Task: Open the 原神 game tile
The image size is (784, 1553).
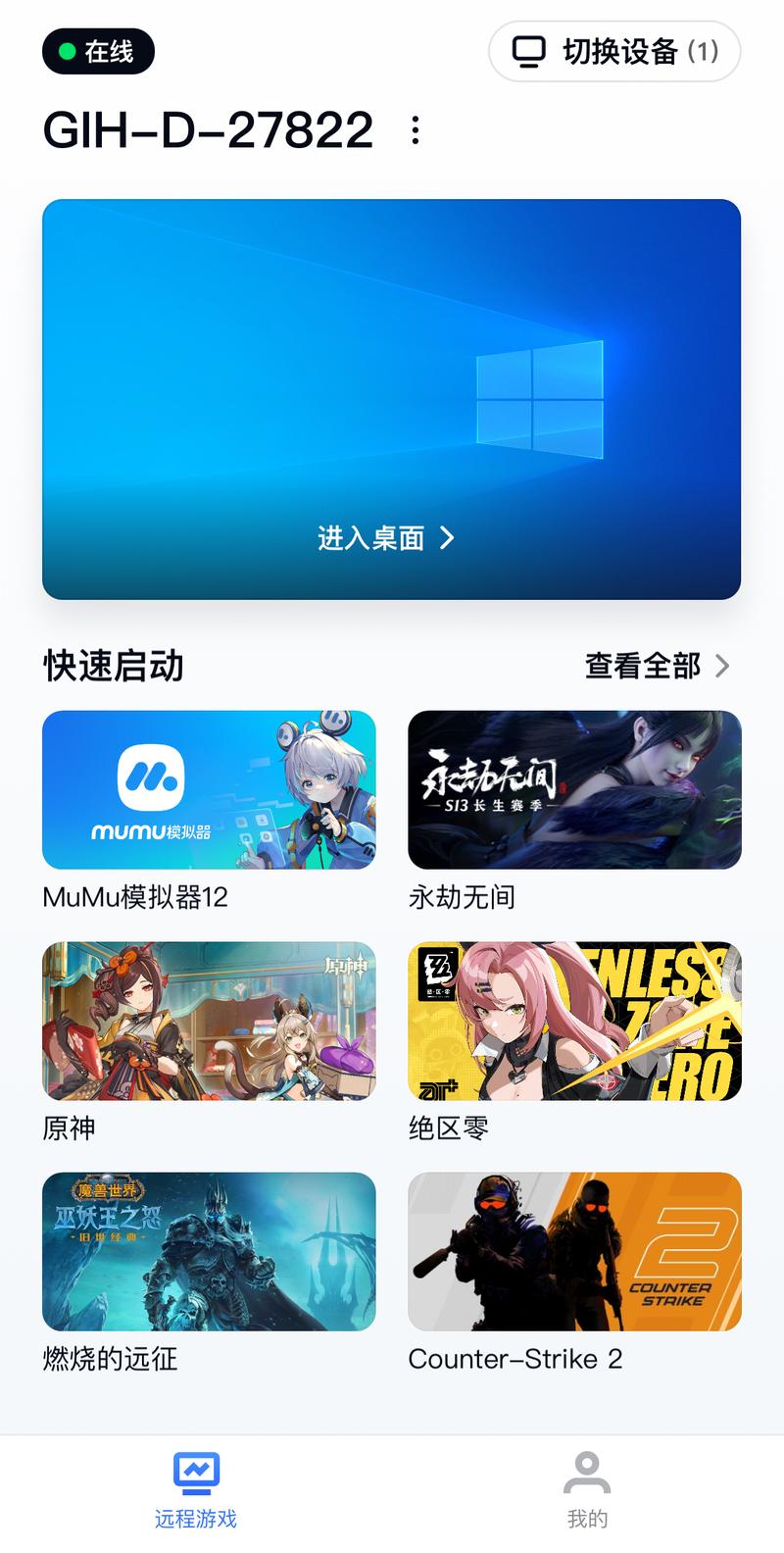Action: click(x=209, y=1021)
